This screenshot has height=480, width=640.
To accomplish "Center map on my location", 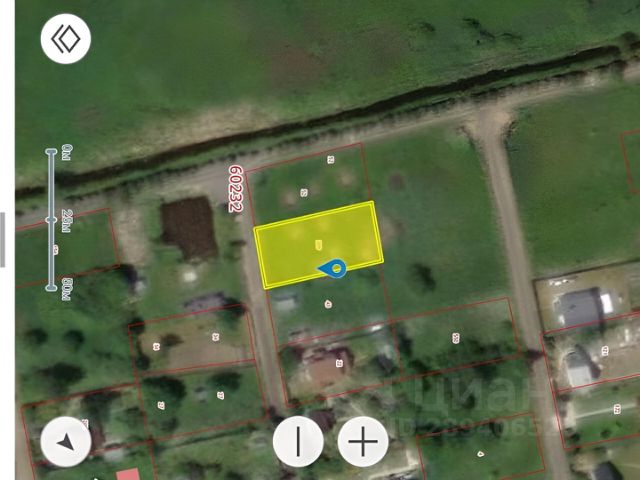I will (x=65, y=442).
